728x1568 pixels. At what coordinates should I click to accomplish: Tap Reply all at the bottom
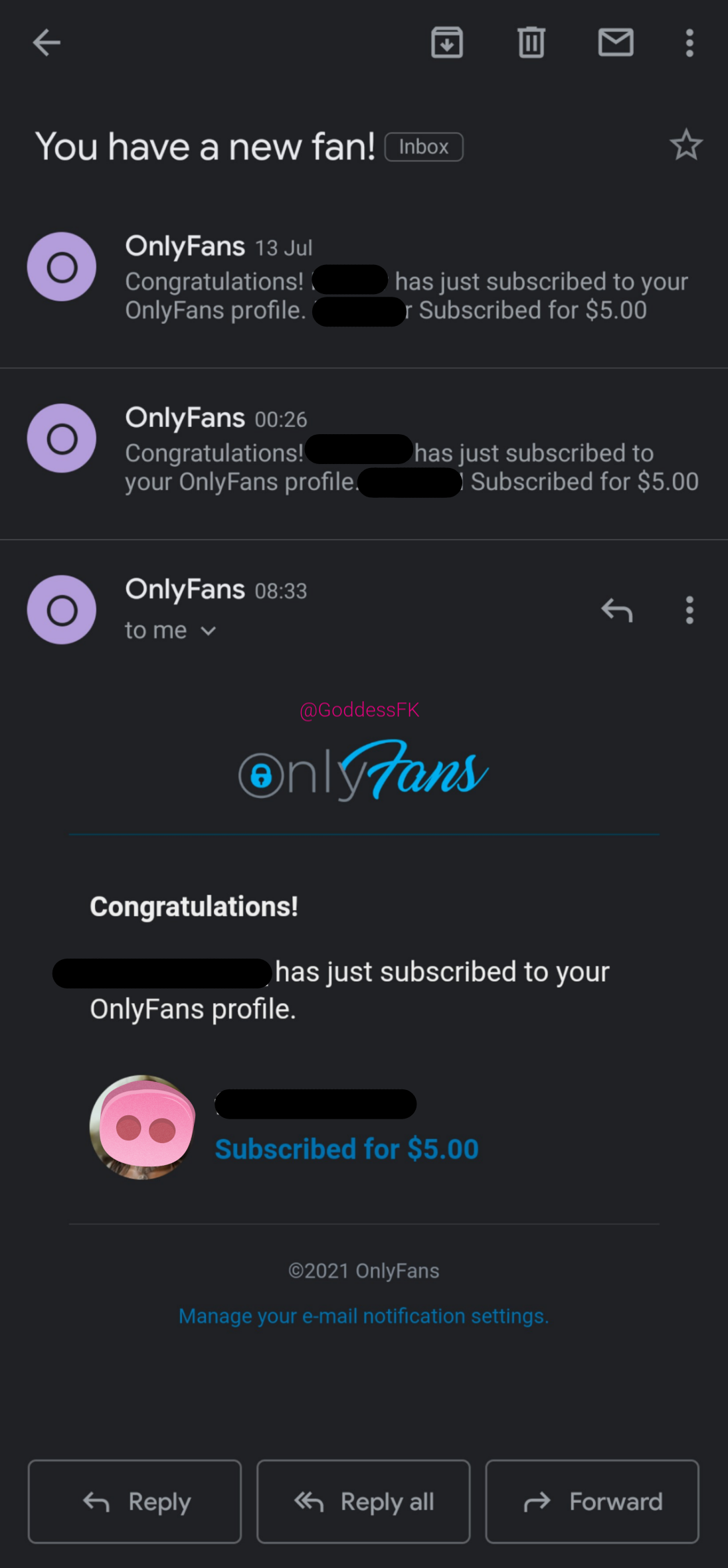pyautogui.click(x=363, y=1502)
